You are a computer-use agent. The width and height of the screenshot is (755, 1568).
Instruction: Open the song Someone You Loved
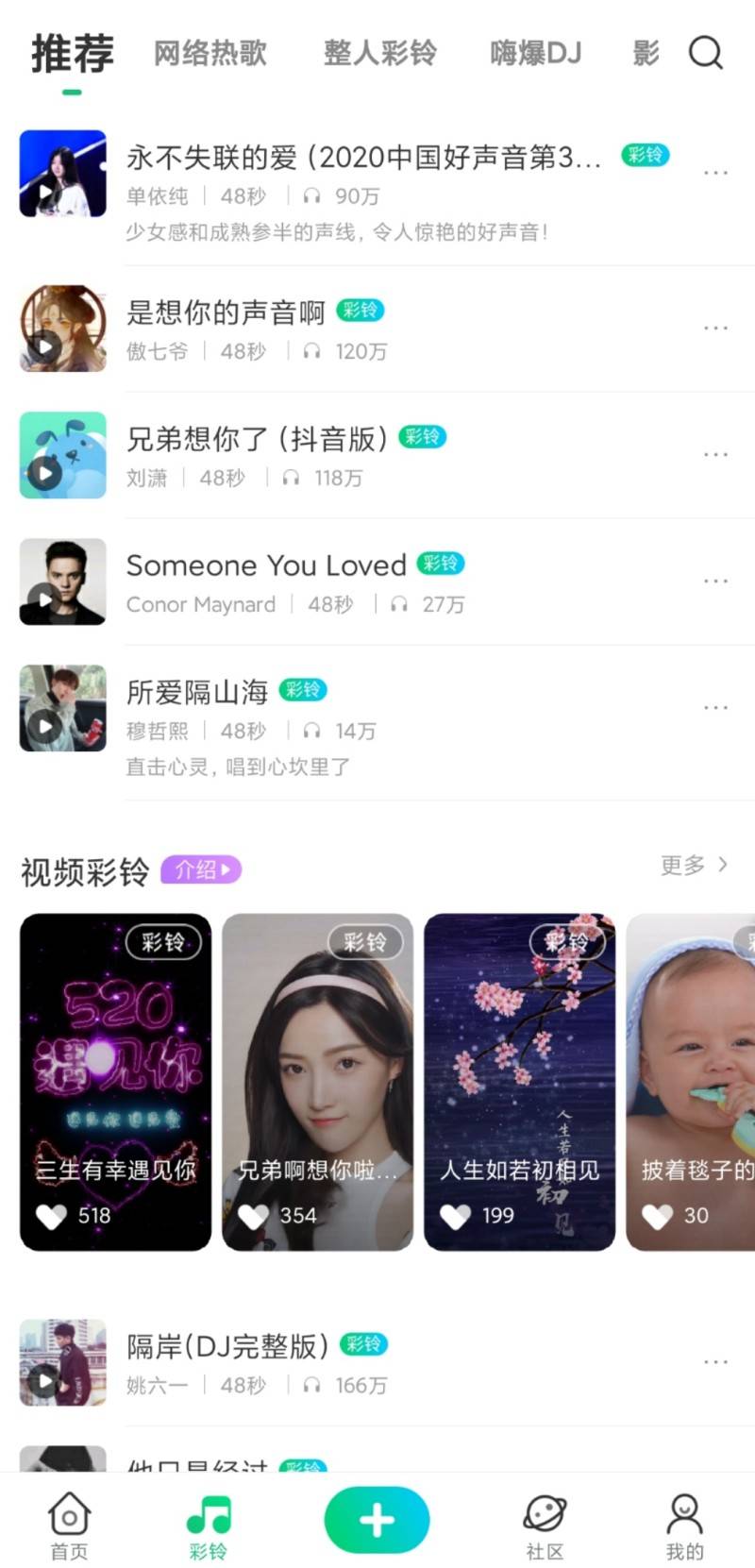click(x=266, y=565)
